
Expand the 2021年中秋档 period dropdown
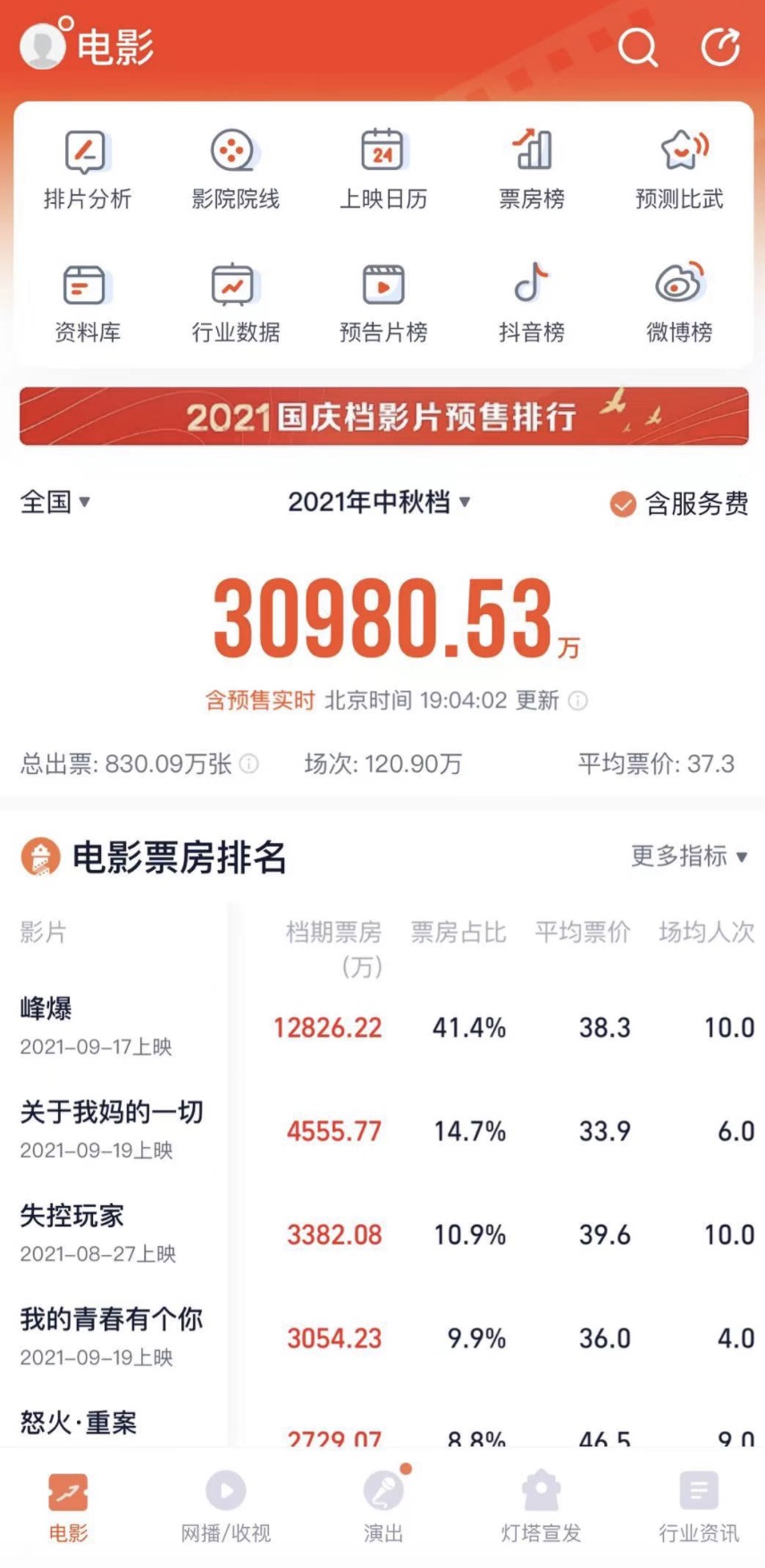[x=379, y=502]
